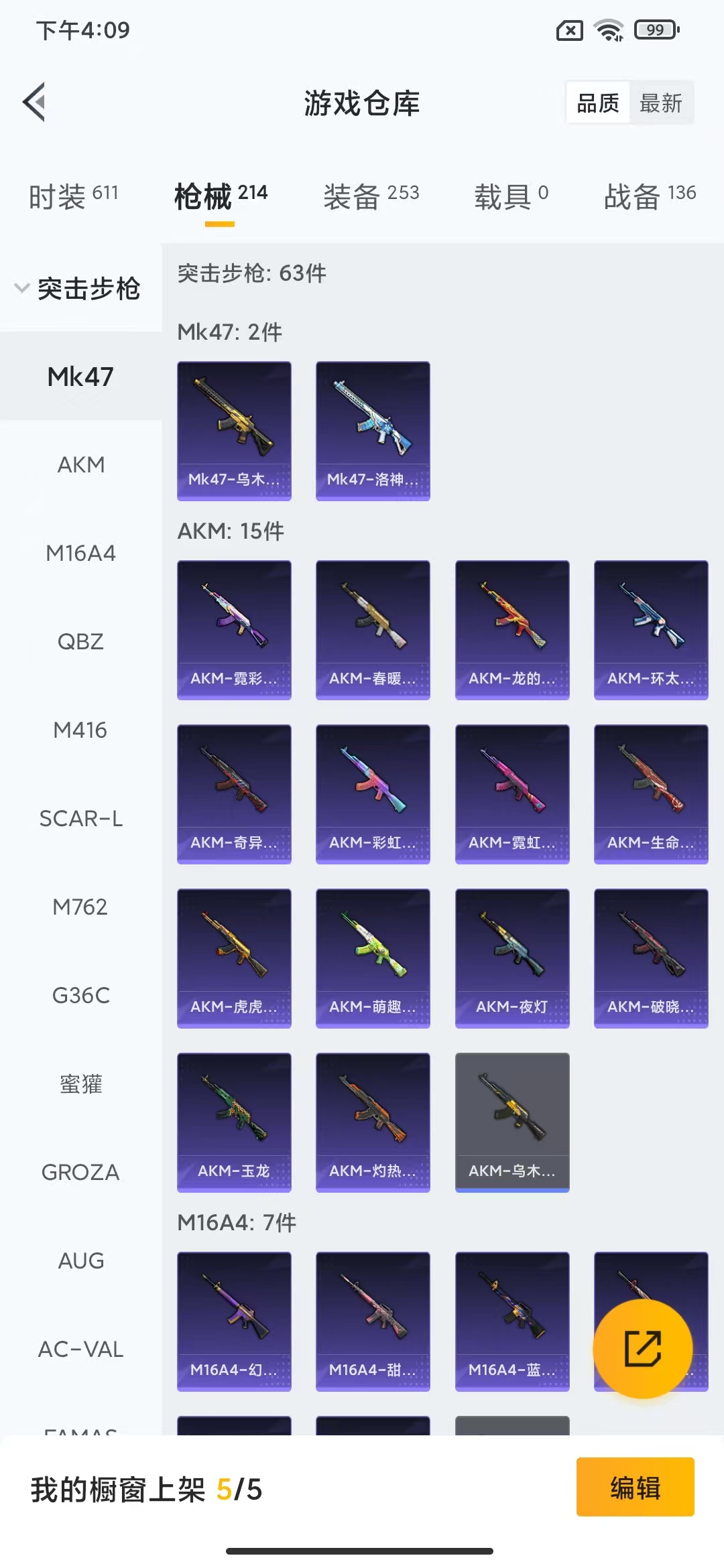Viewport: 724px width, 1568px height.
Task: Go back from 游戏仓库
Action: pyautogui.click(x=35, y=103)
